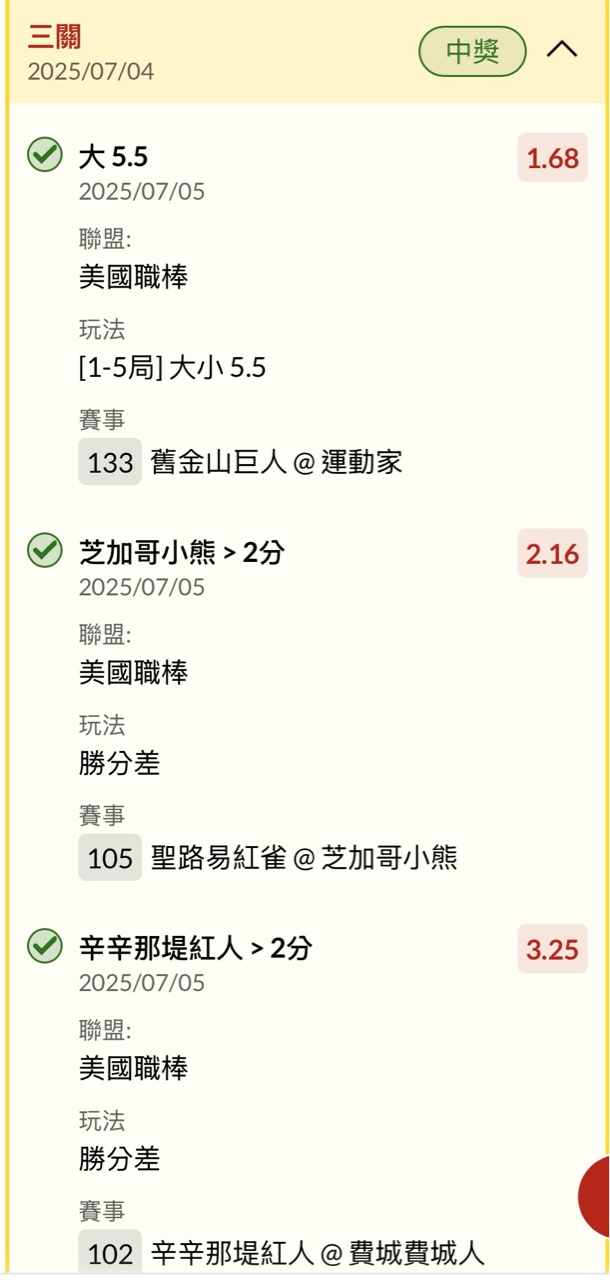Collapse the 三關 bet slip chevron
610x1280 pixels.
click(x=562, y=49)
